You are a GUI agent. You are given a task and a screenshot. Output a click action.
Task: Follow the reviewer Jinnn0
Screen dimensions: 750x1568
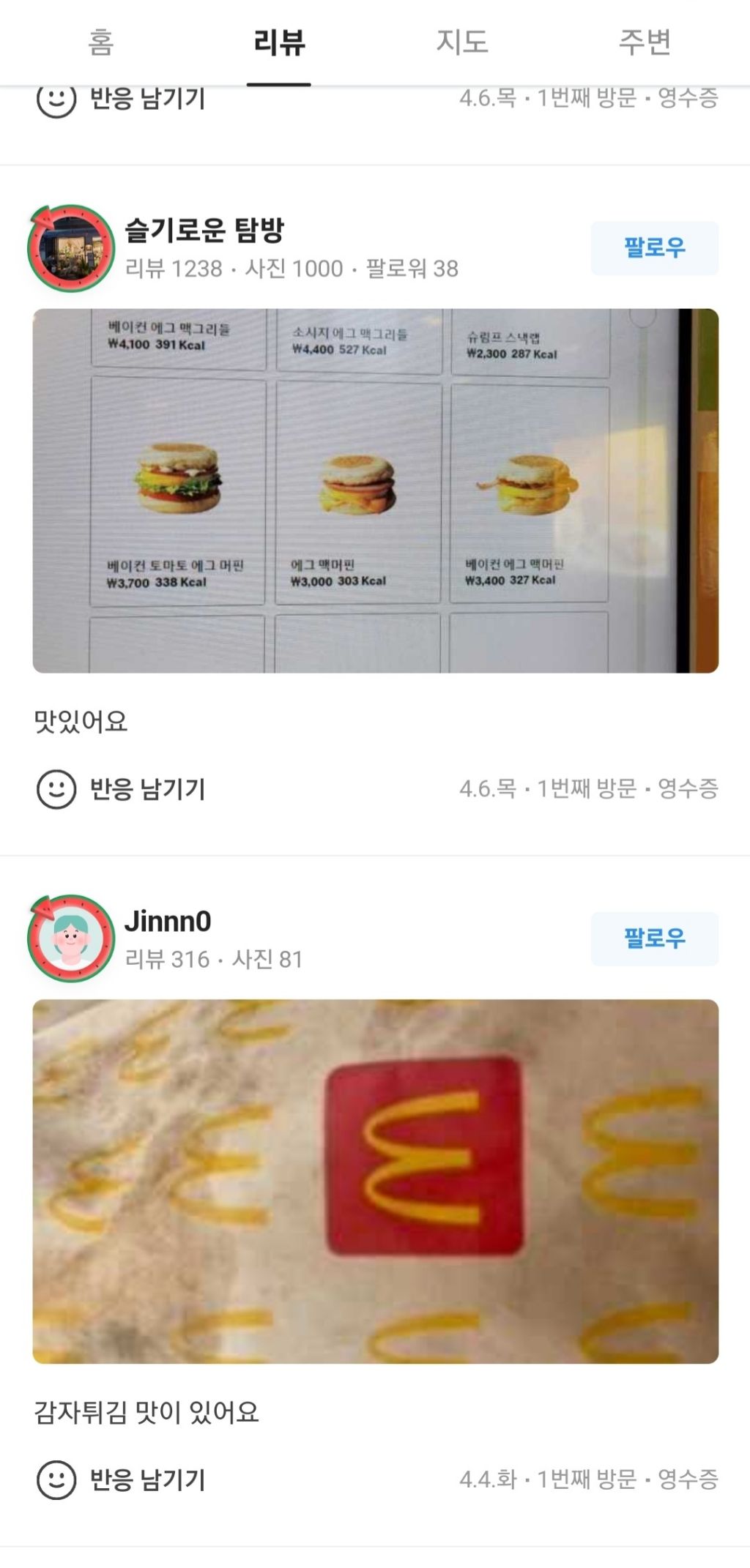[654, 938]
